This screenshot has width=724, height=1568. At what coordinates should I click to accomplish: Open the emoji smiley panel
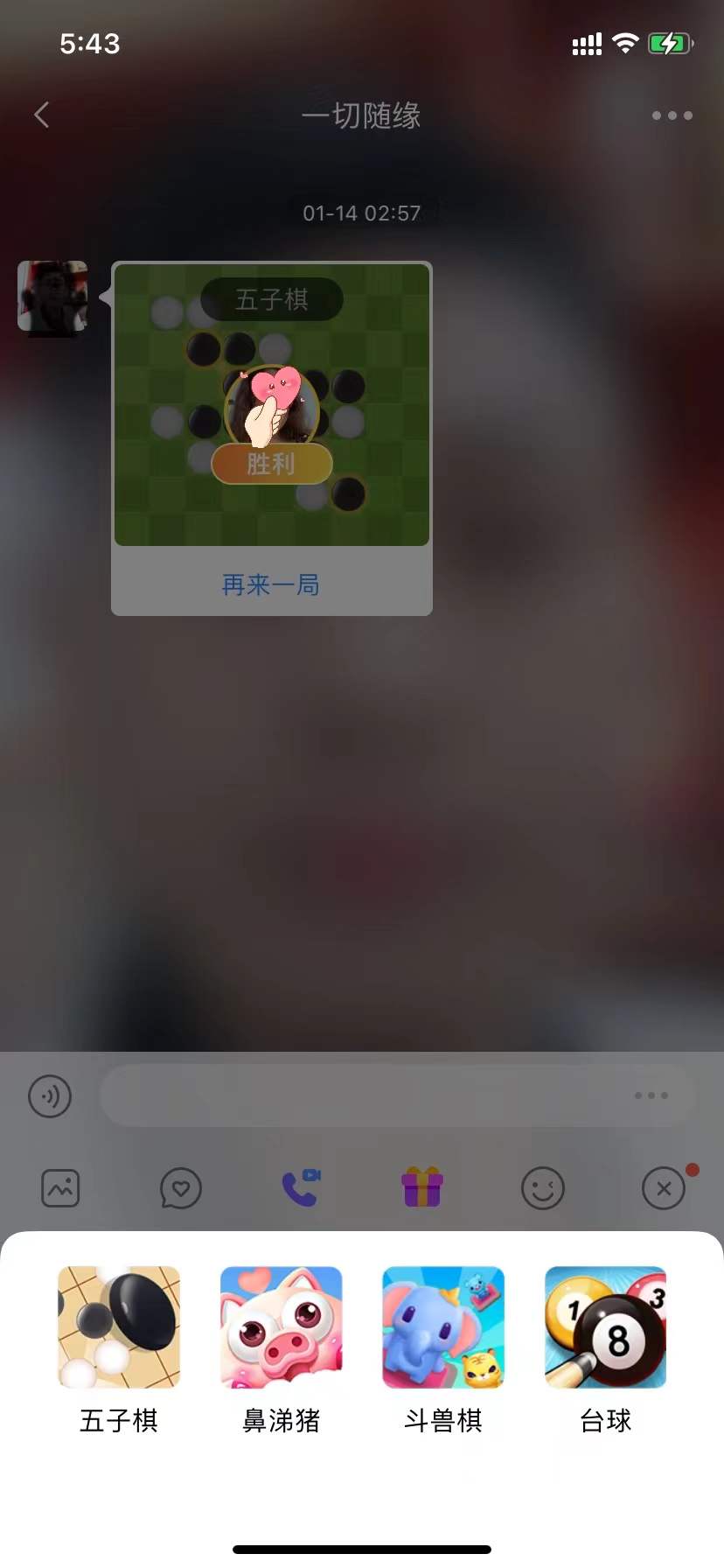542,1188
